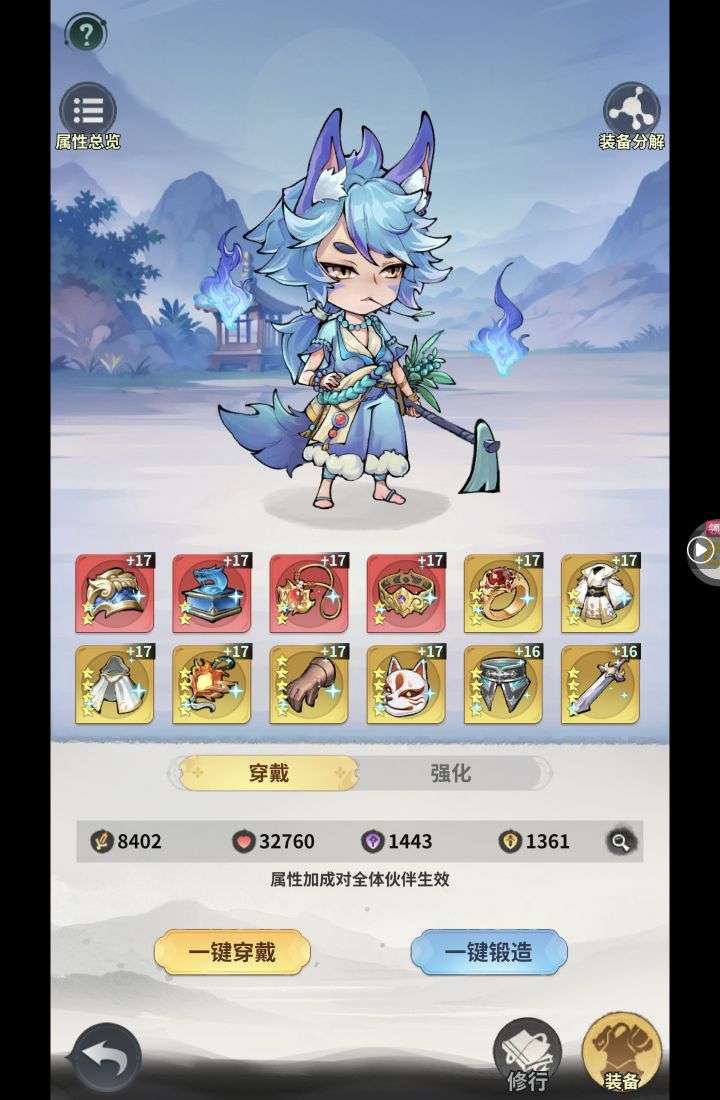Open the red ruby ring slot
This screenshot has width=720, height=1100.
(x=503, y=593)
